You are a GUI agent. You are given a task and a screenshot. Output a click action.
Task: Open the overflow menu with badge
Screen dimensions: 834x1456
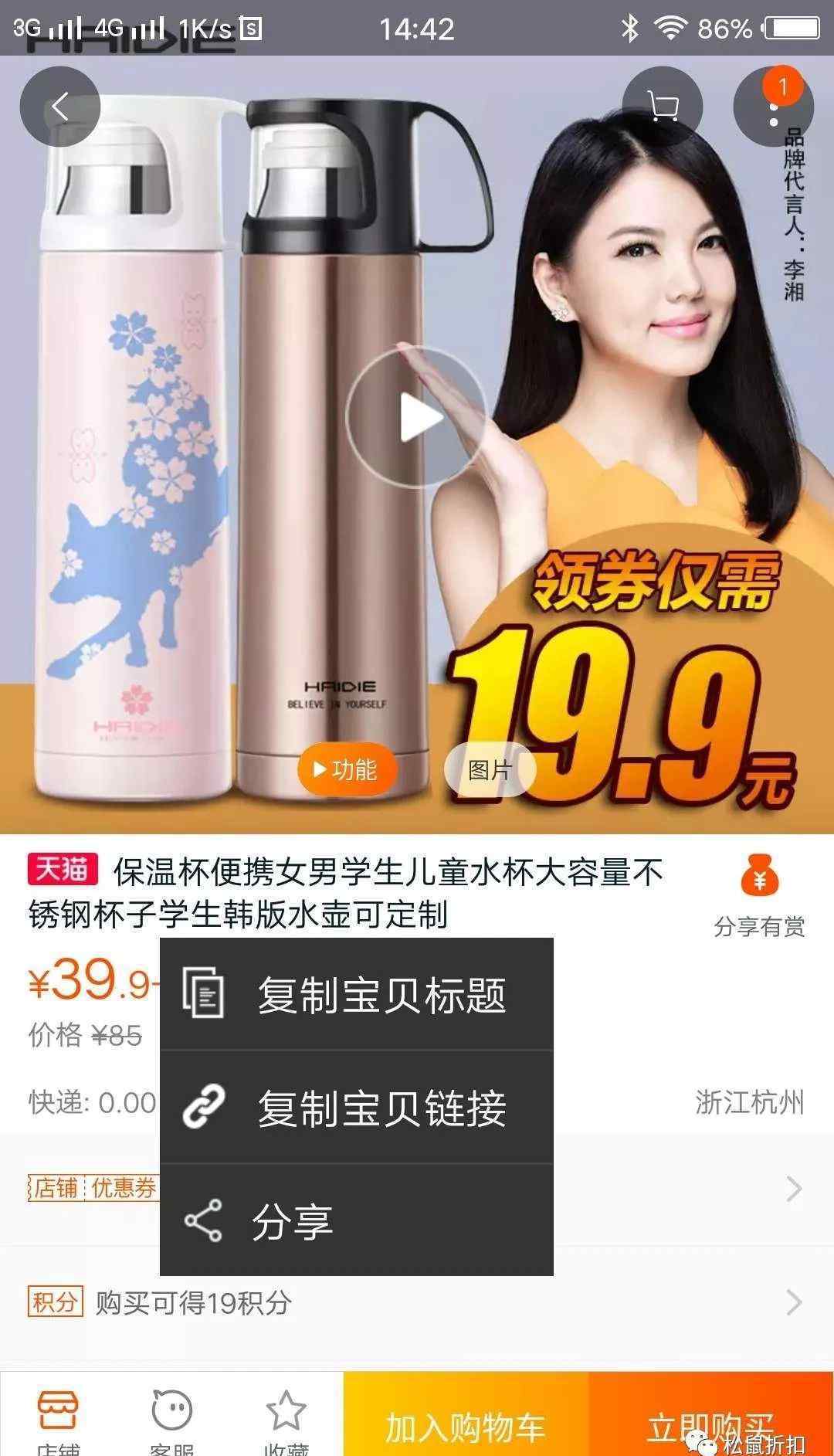click(773, 107)
